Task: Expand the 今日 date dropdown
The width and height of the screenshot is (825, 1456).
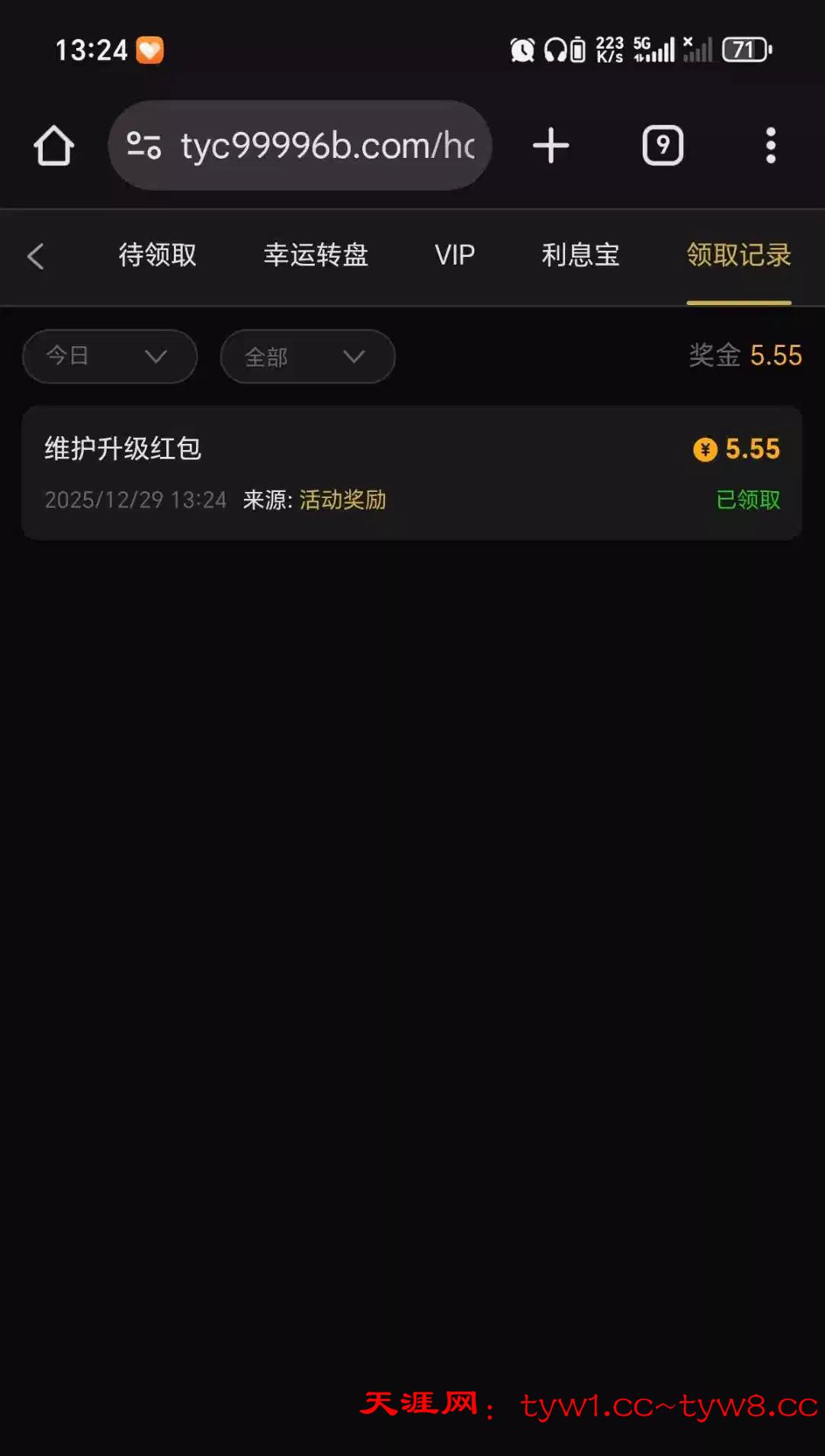Action: [x=110, y=356]
